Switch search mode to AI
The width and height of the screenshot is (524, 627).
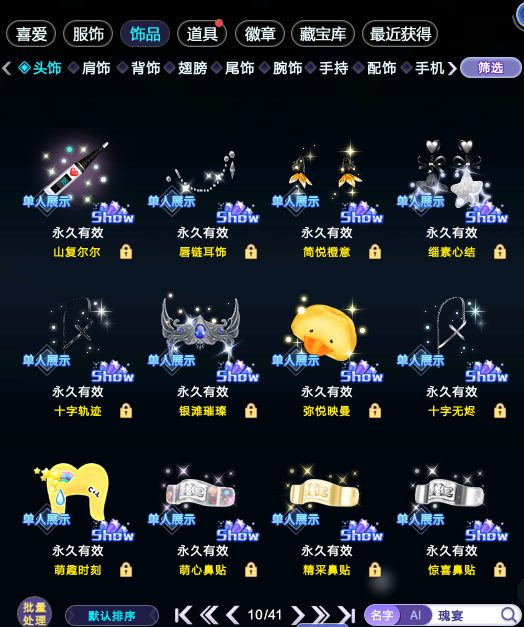[415, 615]
